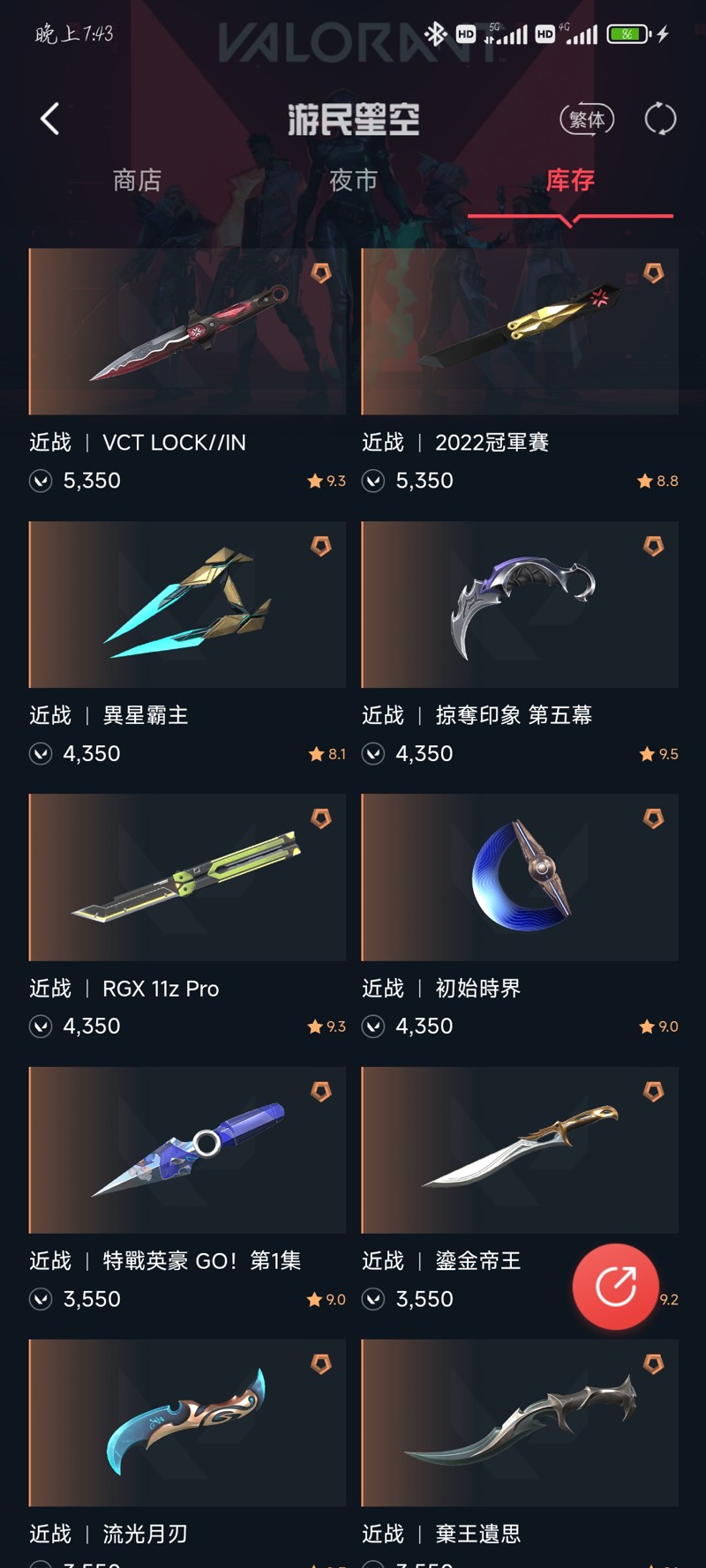706x1568 pixels.
Task: Open the RGX 11z Pro butterfly knife card
Action: tap(187, 917)
